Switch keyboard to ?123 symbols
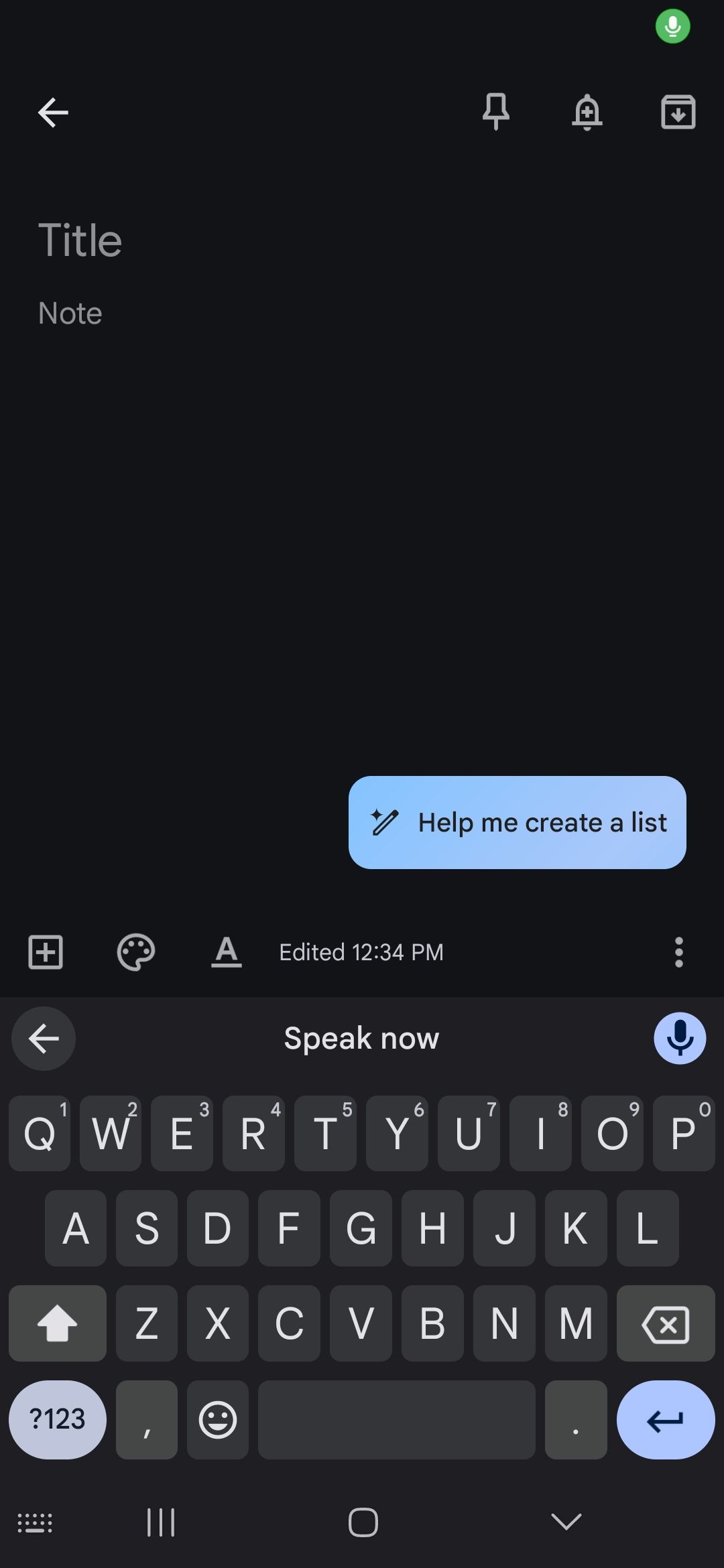 [x=58, y=1419]
